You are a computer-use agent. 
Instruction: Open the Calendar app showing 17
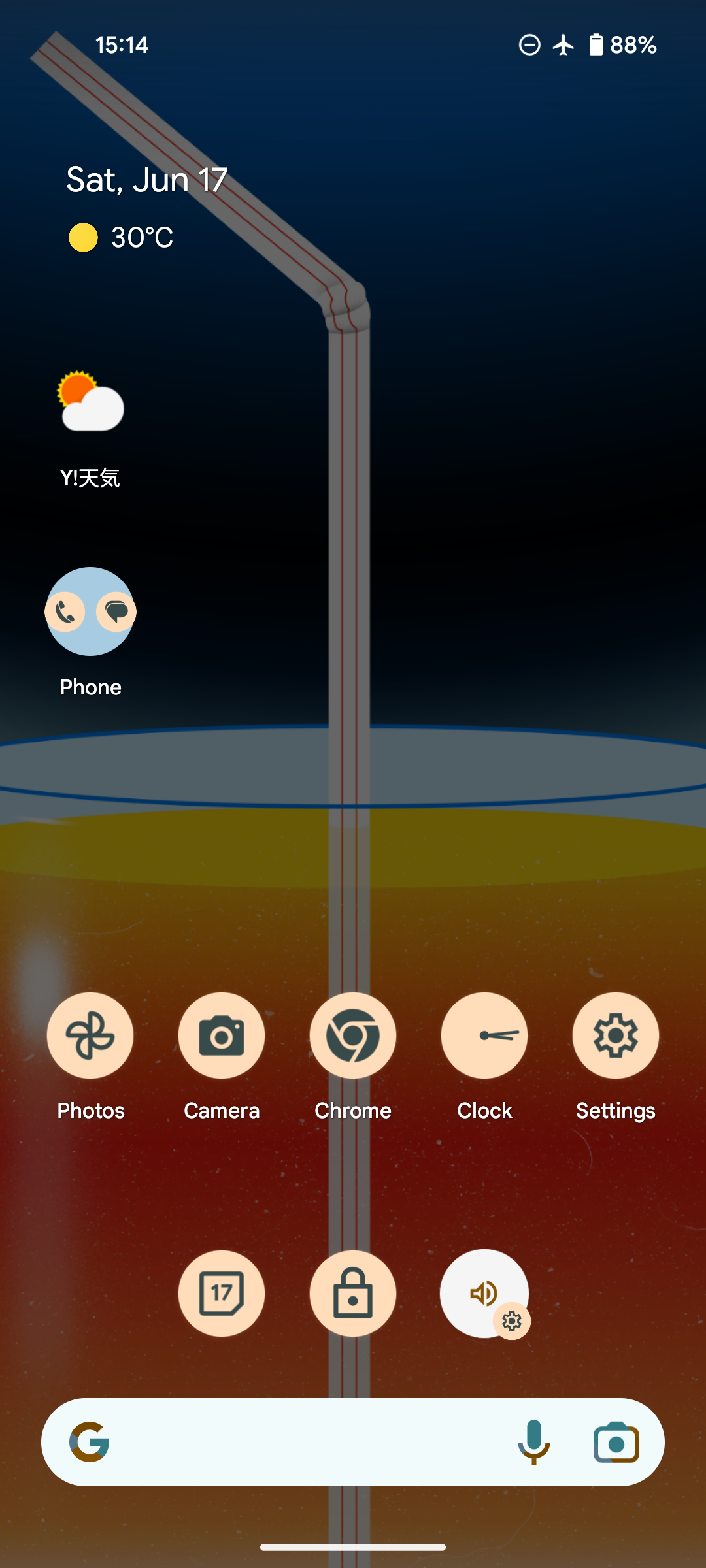(x=222, y=1294)
